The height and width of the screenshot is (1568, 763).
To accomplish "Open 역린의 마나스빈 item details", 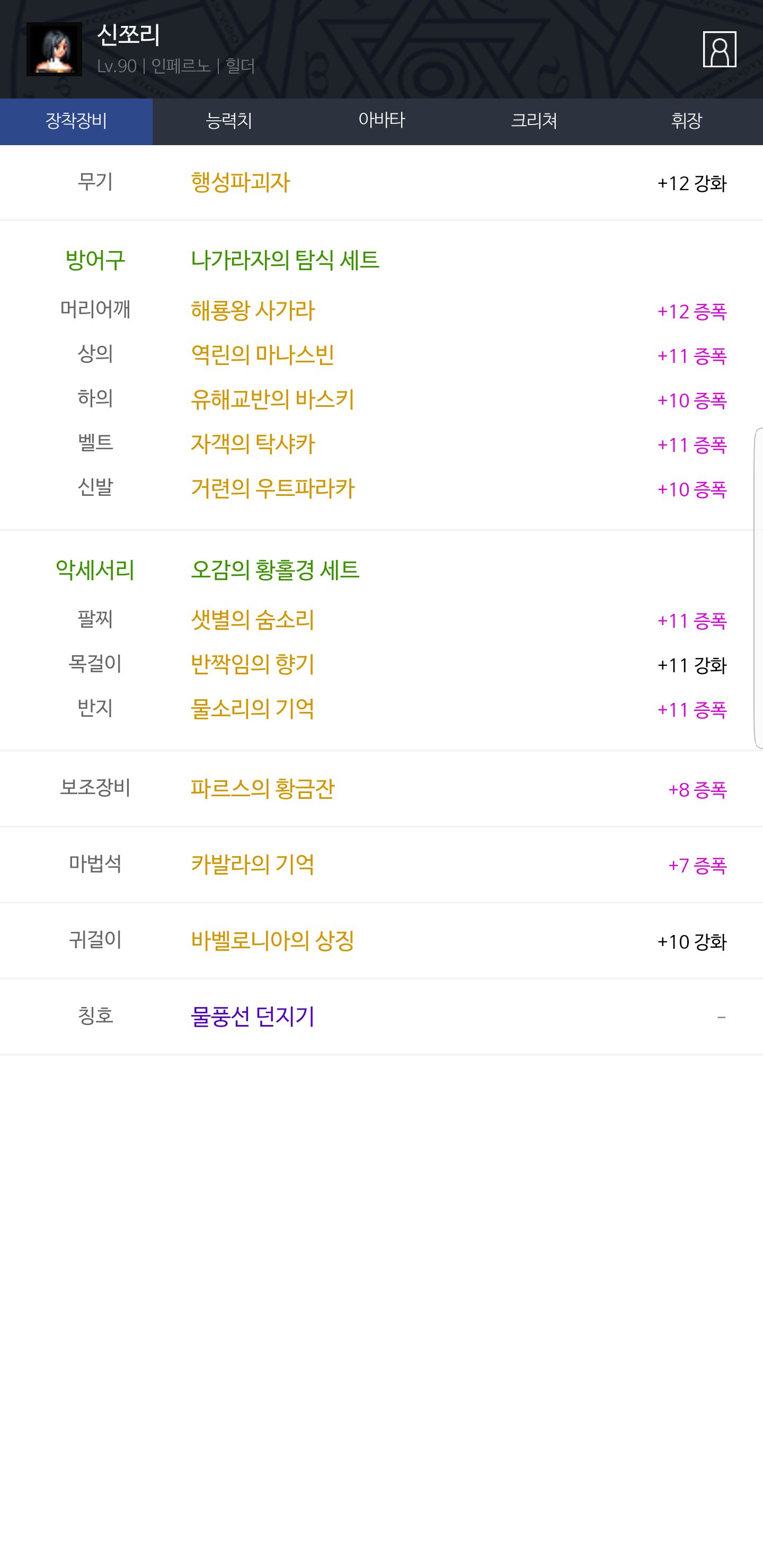I will (262, 355).
